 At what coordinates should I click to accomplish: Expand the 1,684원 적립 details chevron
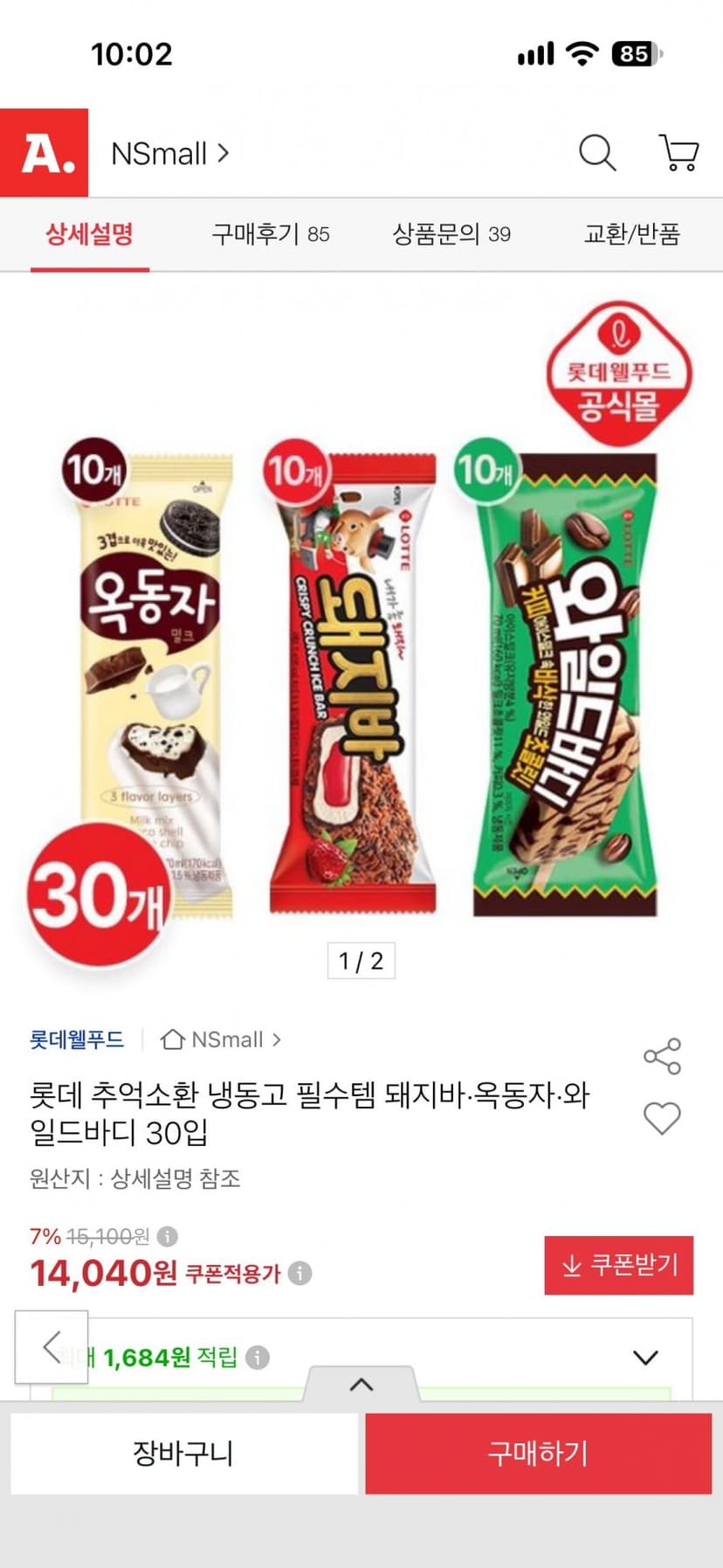coord(645,1357)
